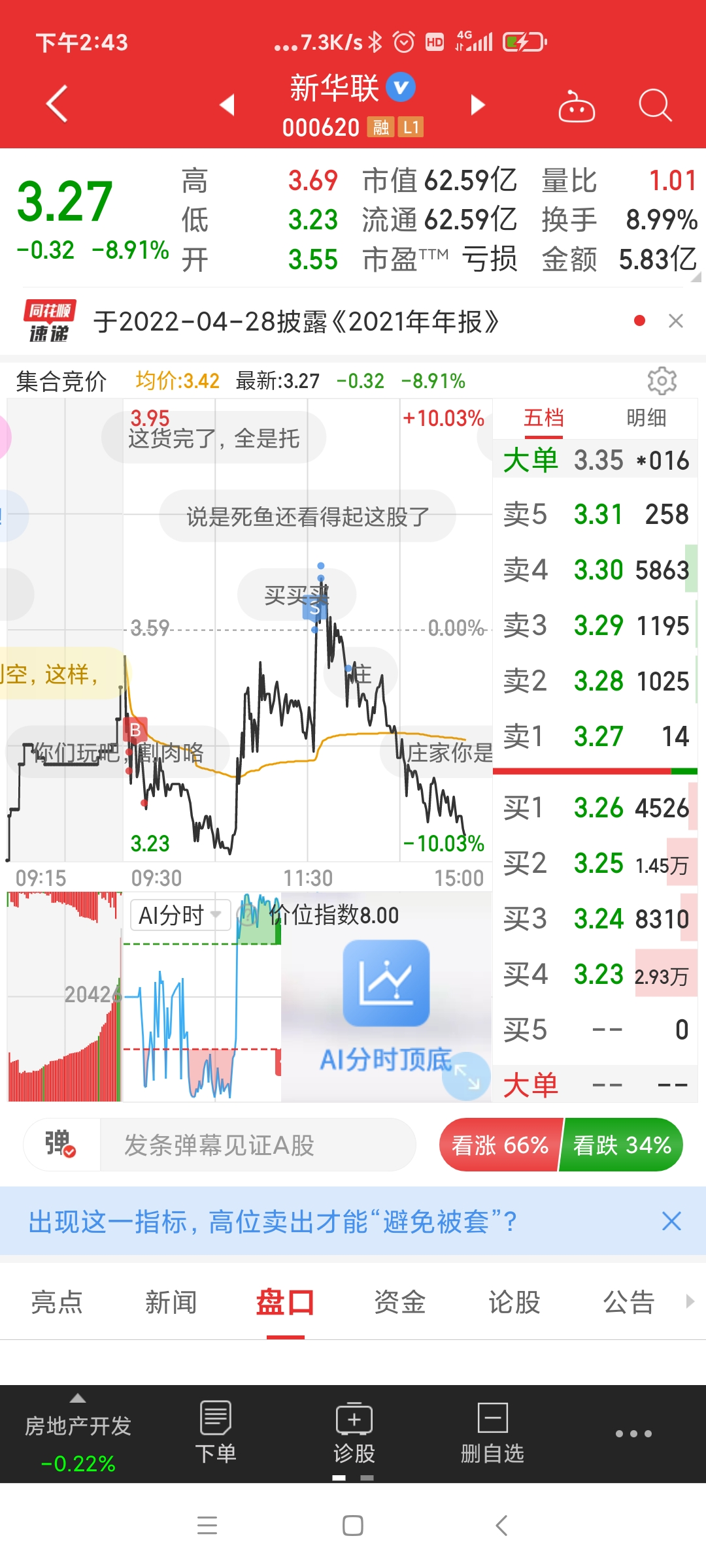Open stock search

click(x=654, y=105)
